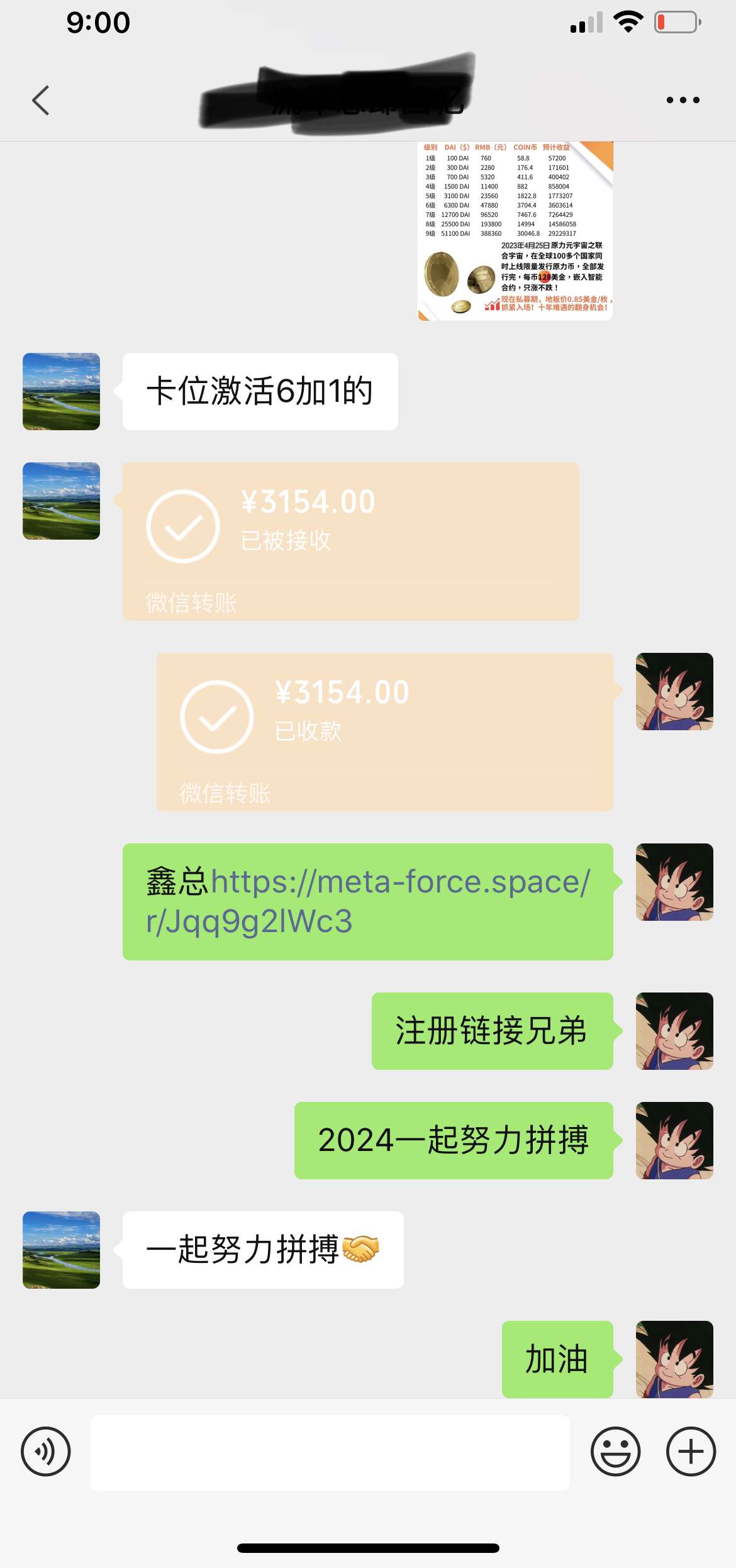View cartoon avatar beside 注册链接兄弟 message
Viewport: 736px width, 1568px height.
[674, 1031]
